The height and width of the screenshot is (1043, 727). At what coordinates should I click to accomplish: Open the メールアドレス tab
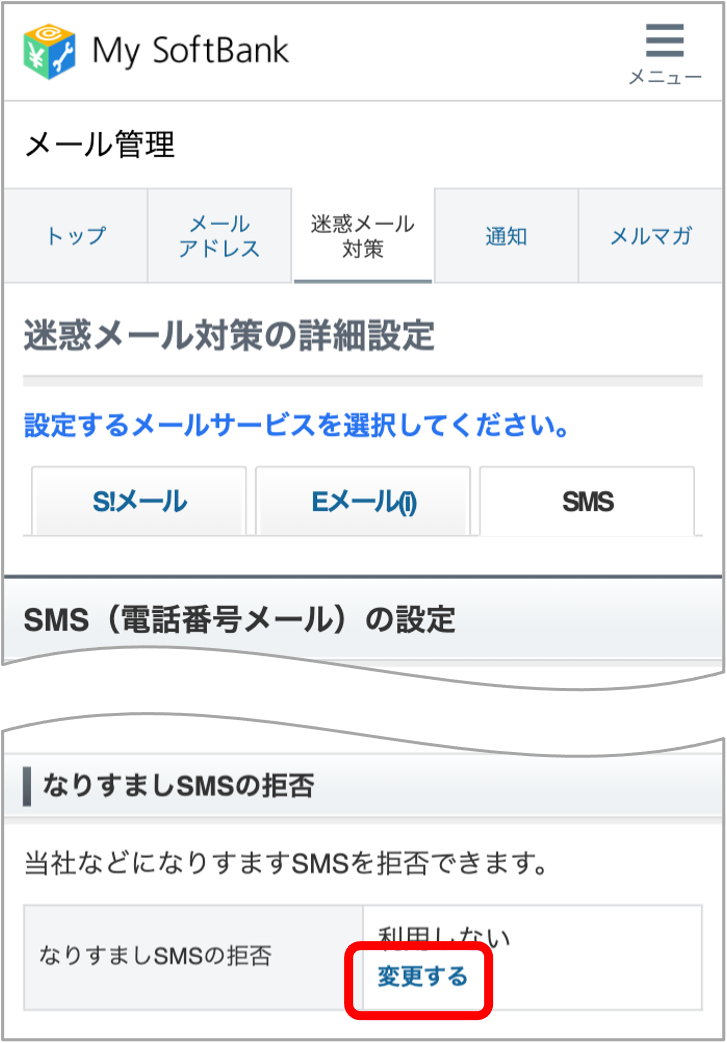(220, 236)
